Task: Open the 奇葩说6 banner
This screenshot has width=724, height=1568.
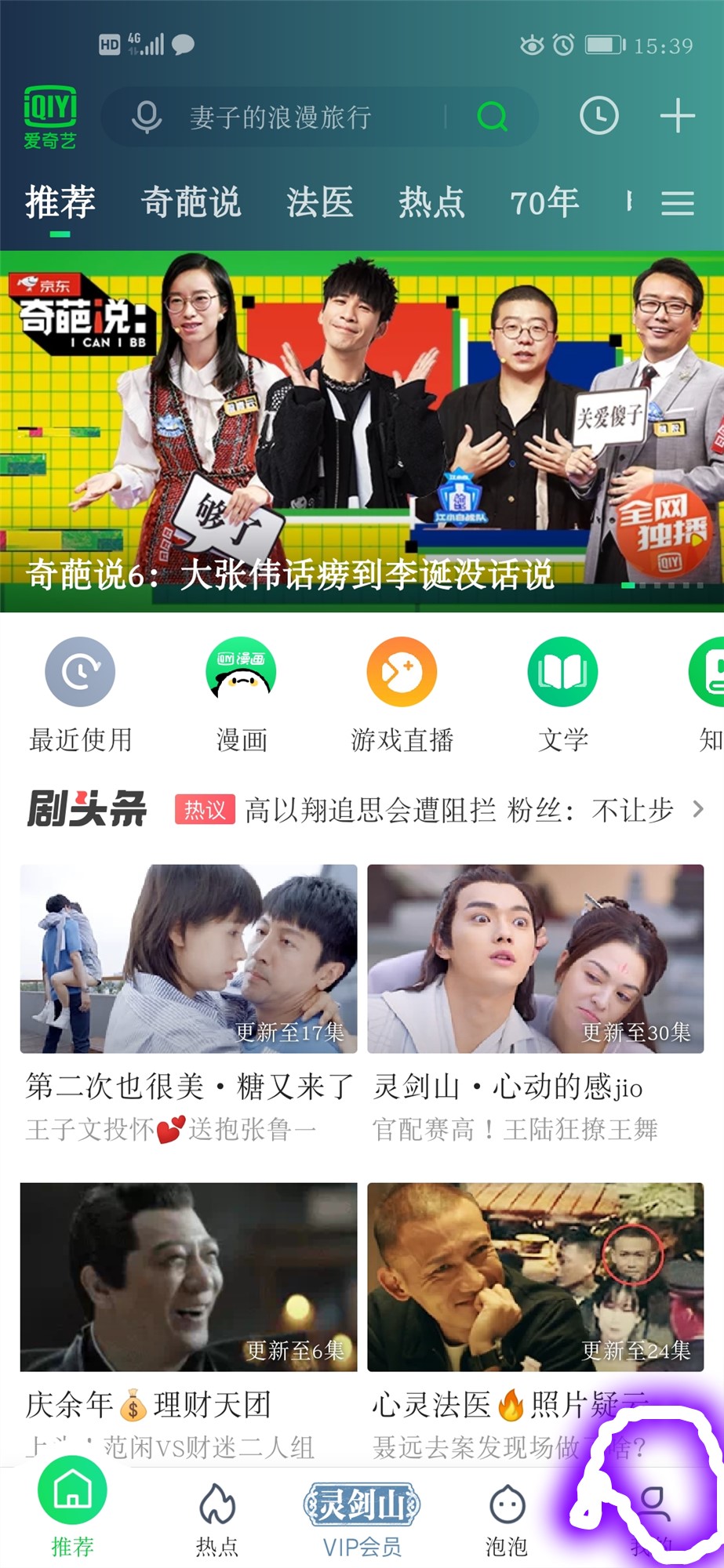Action: 362,431
